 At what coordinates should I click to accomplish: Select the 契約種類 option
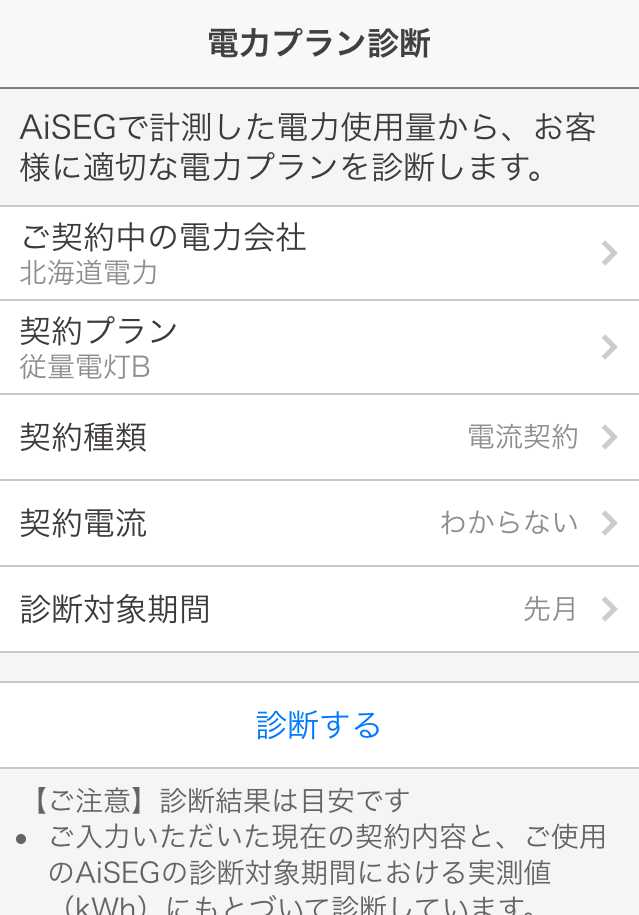point(319,437)
